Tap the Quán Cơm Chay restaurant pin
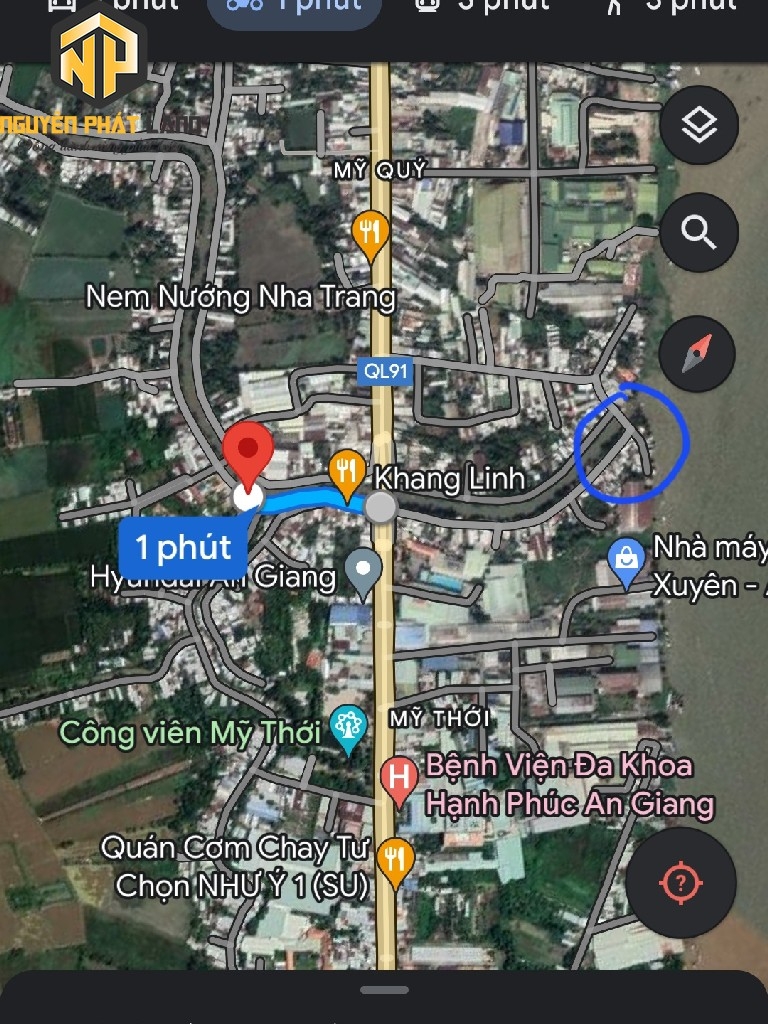Image resolution: width=768 pixels, height=1024 pixels. (396, 860)
